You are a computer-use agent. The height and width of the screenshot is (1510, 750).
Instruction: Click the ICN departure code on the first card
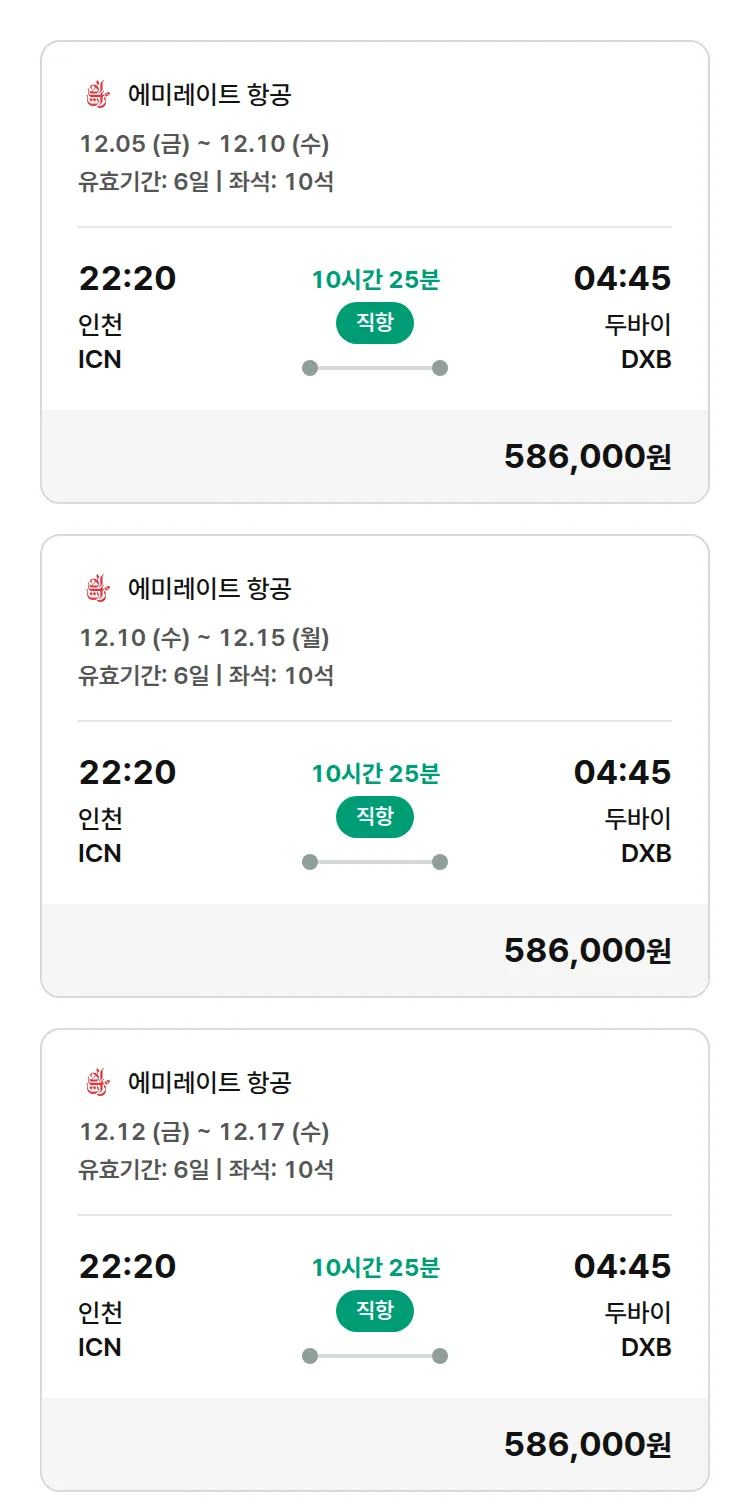pos(98,360)
